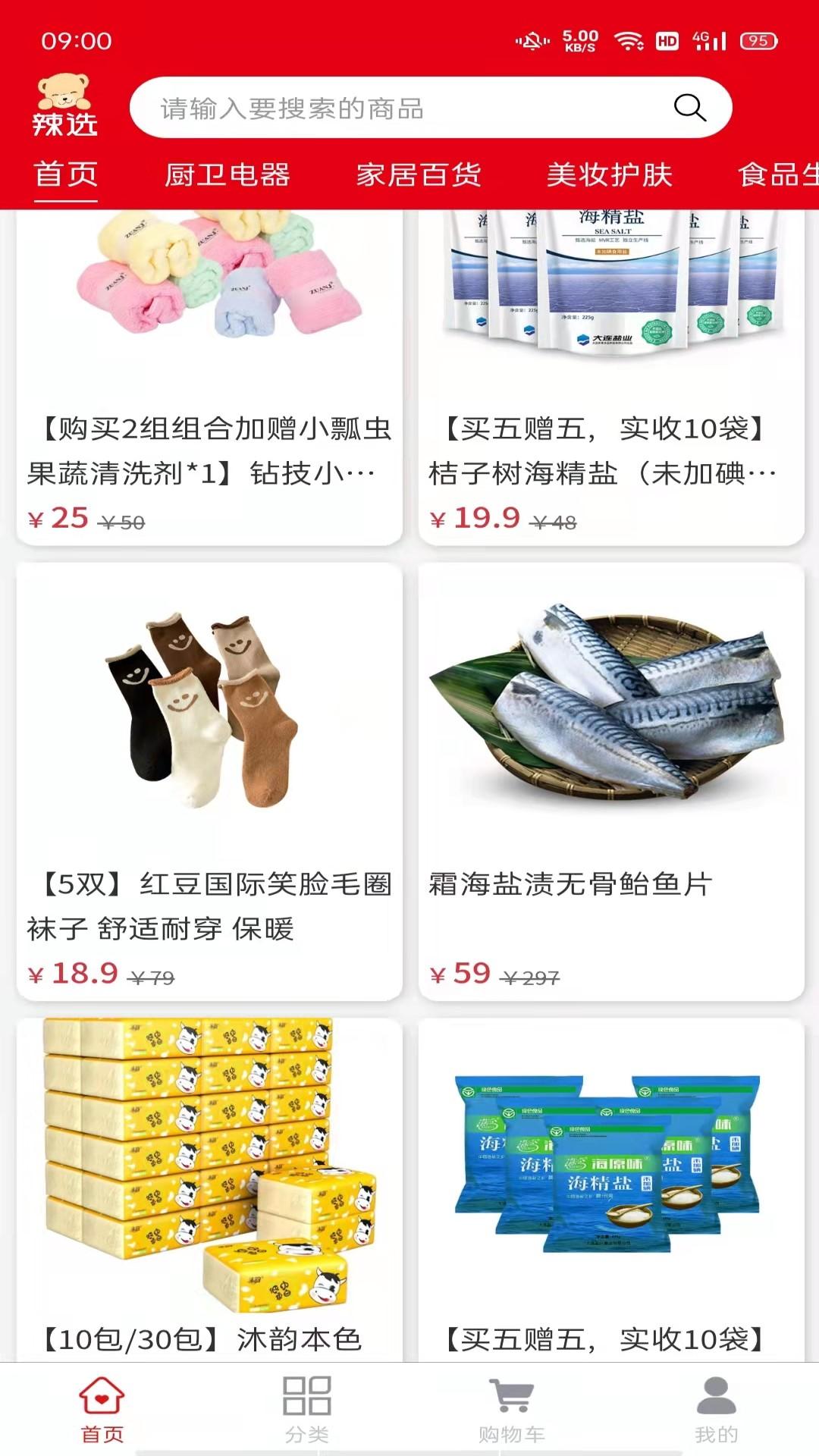Tap the search magnifier icon
This screenshot has height=1456, width=819.
coord(689,108)
